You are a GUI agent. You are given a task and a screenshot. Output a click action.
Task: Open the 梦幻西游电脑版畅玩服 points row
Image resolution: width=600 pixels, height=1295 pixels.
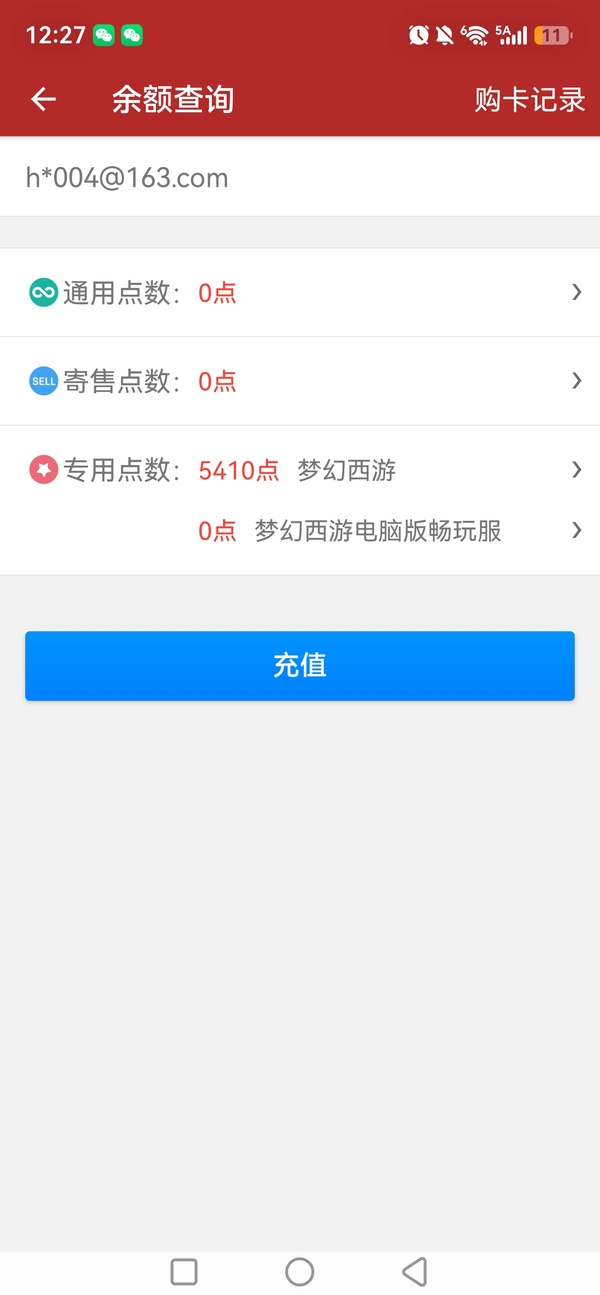[x=300, y=531]
